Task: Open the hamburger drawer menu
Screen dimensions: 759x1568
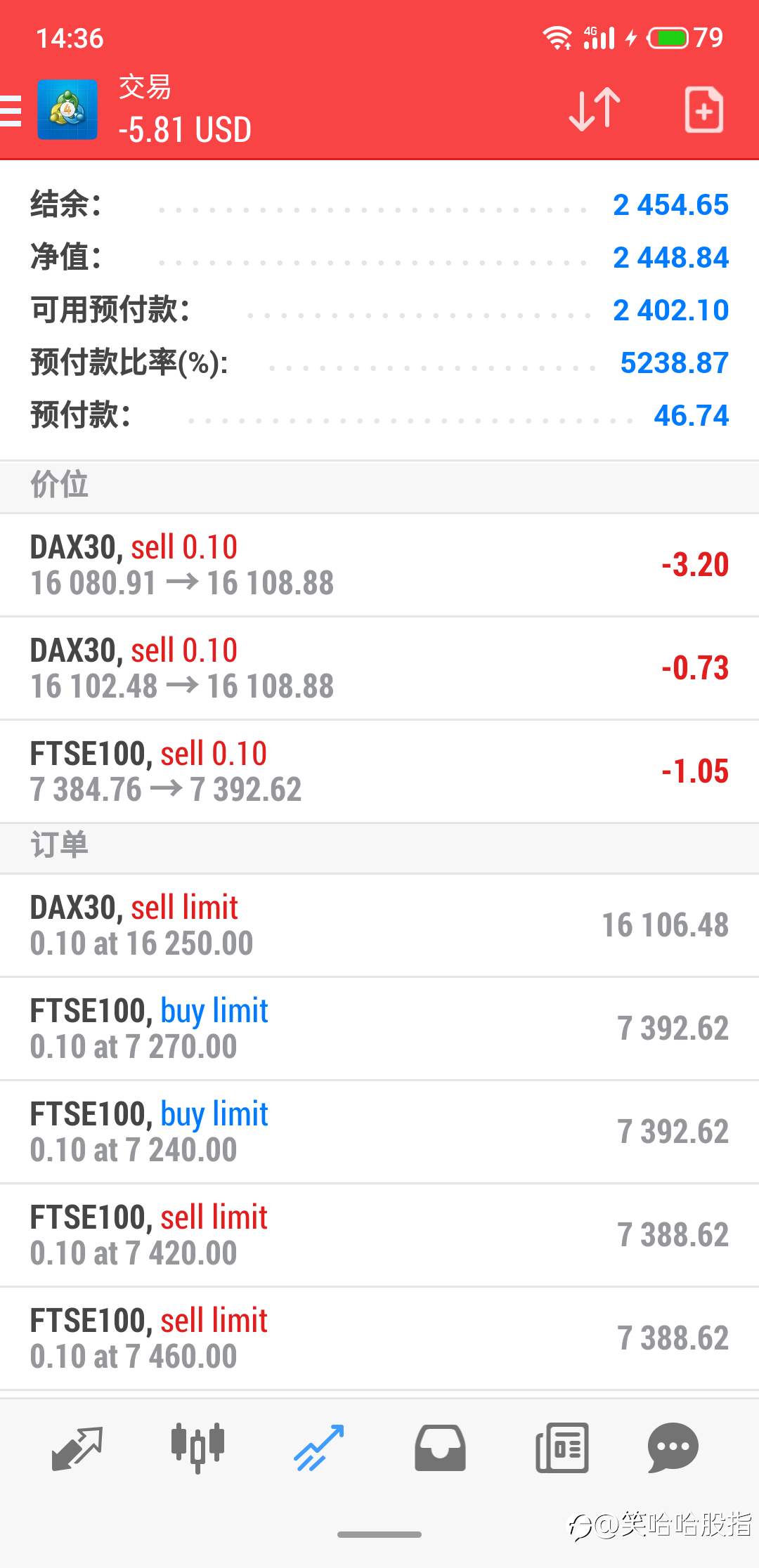Action: [11, 110]
